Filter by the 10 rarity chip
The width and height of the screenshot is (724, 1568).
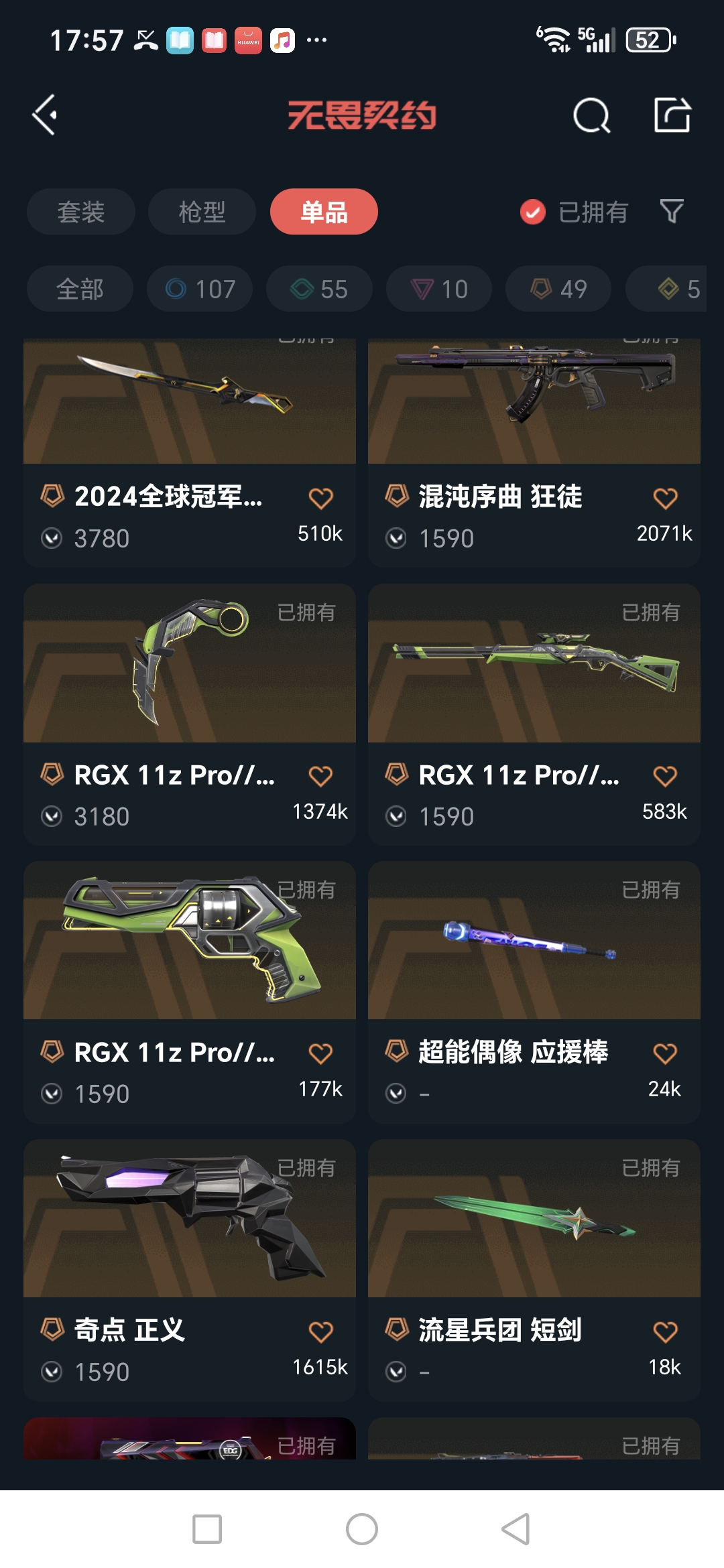pos(439,289)
